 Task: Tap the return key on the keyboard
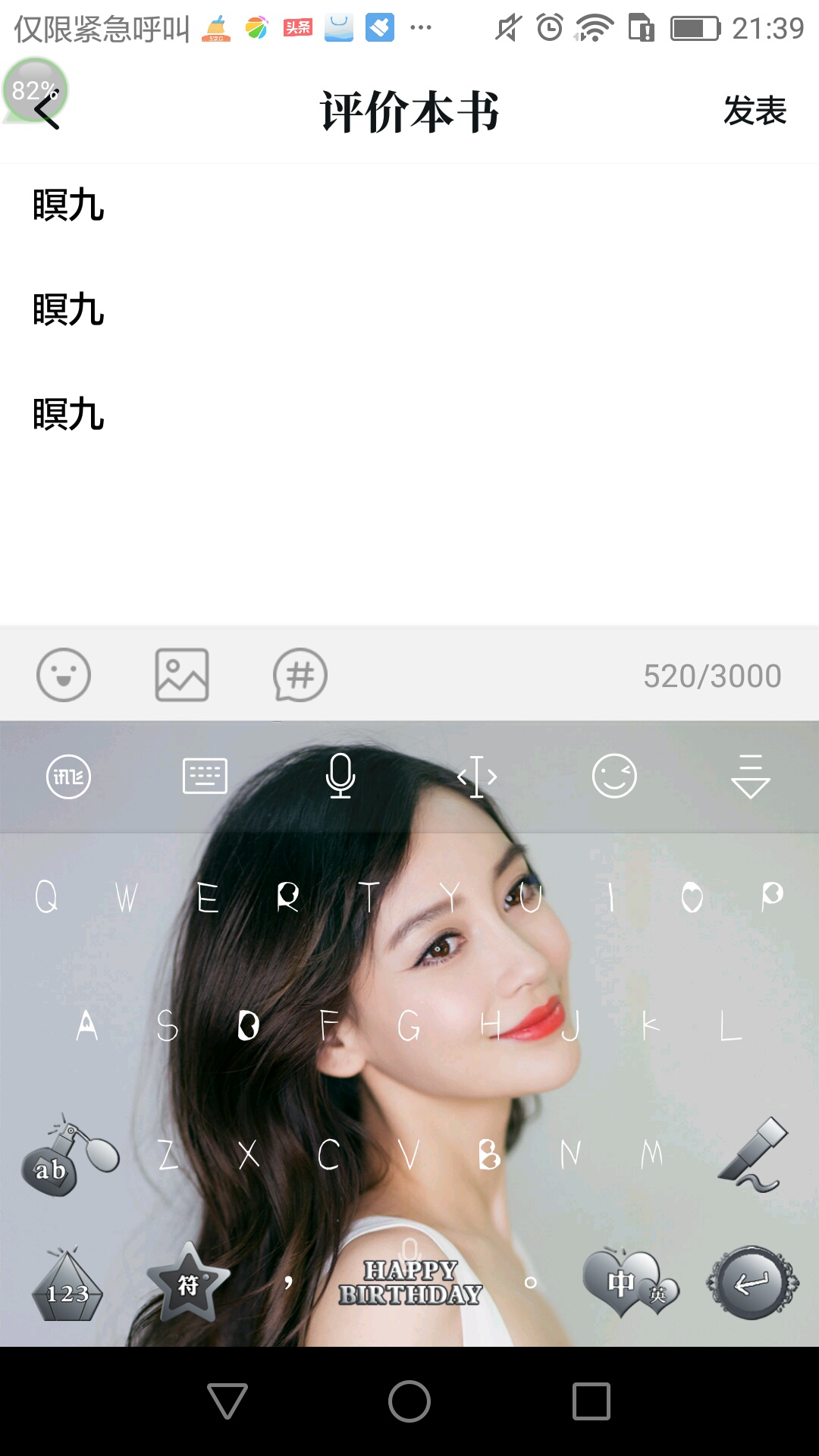tap(752, 1283)
